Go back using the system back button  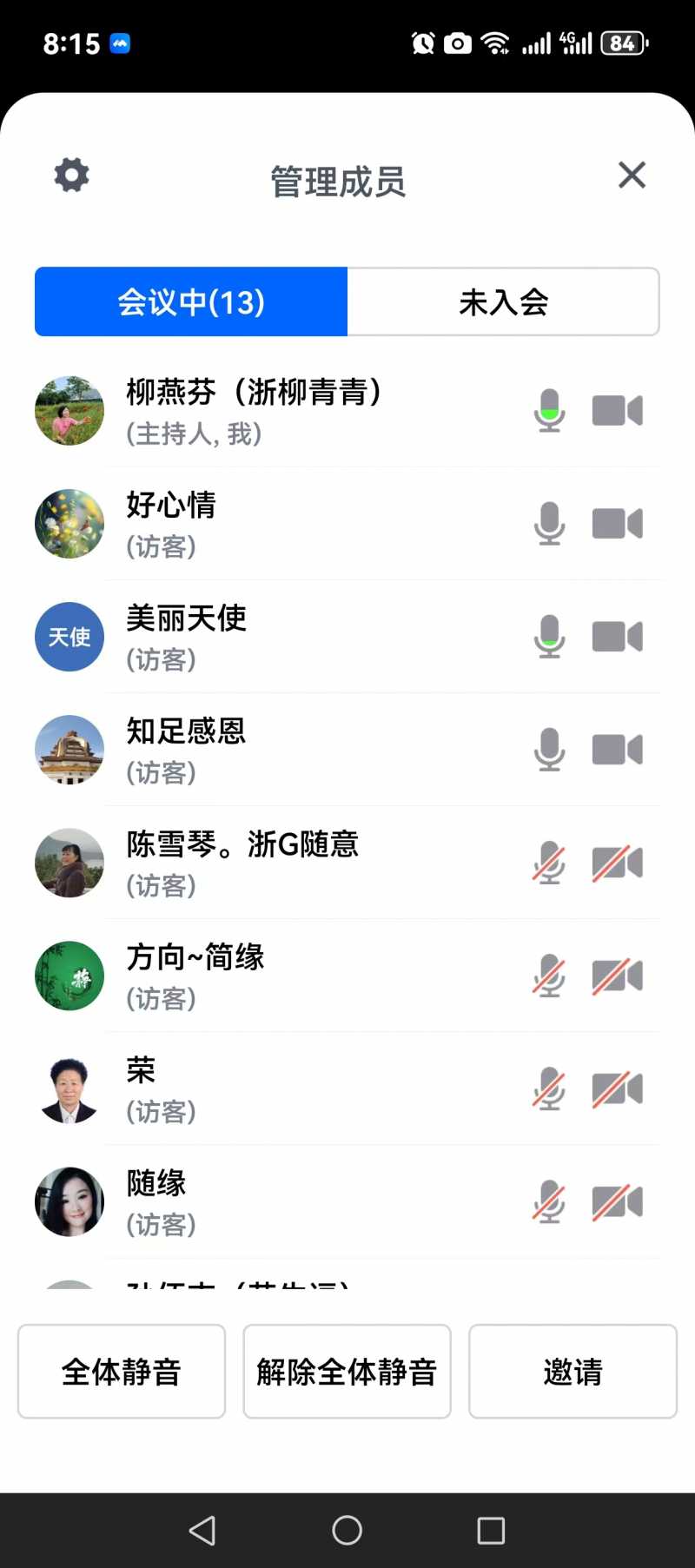pyautogui.click(x=202, y=1531)
